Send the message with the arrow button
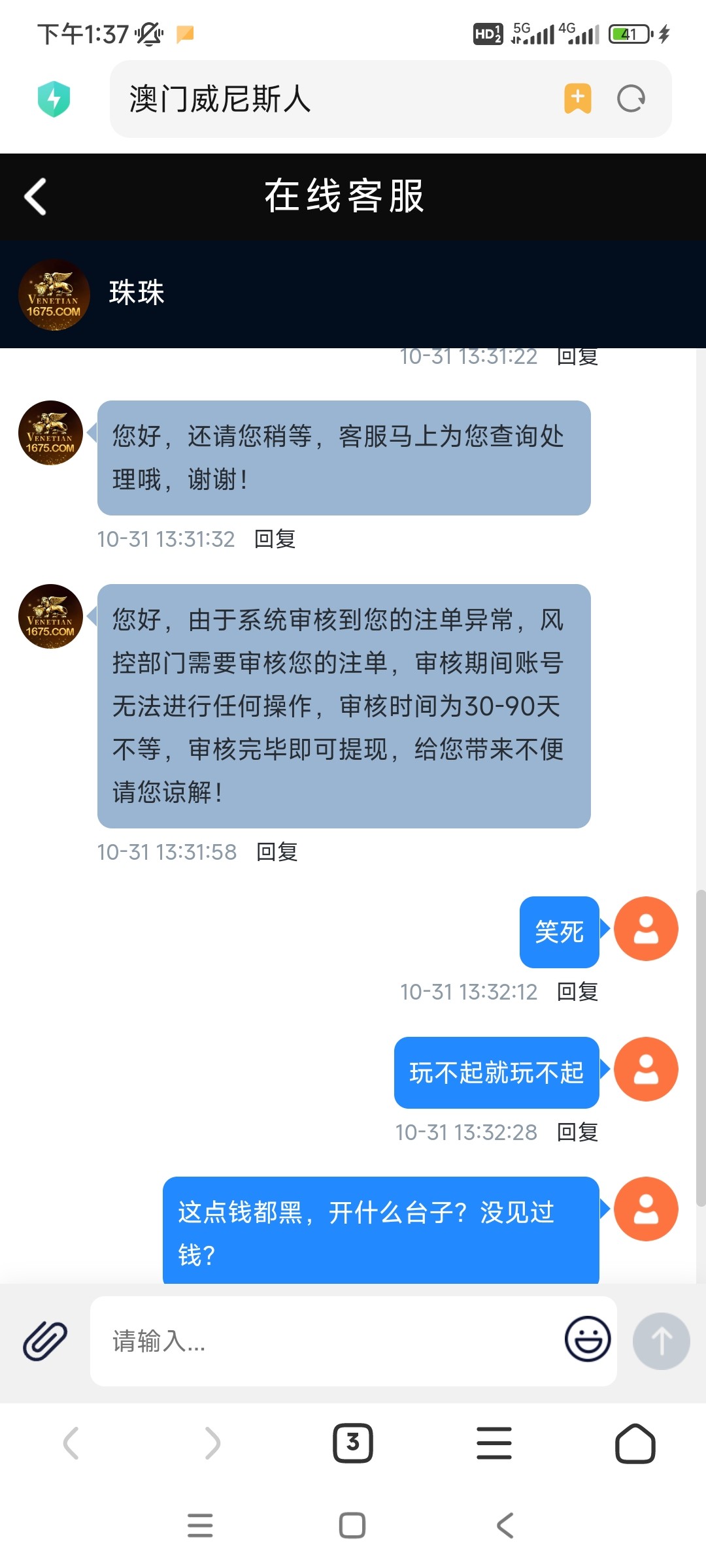Screen dimensions: 706x1568 662,1341
